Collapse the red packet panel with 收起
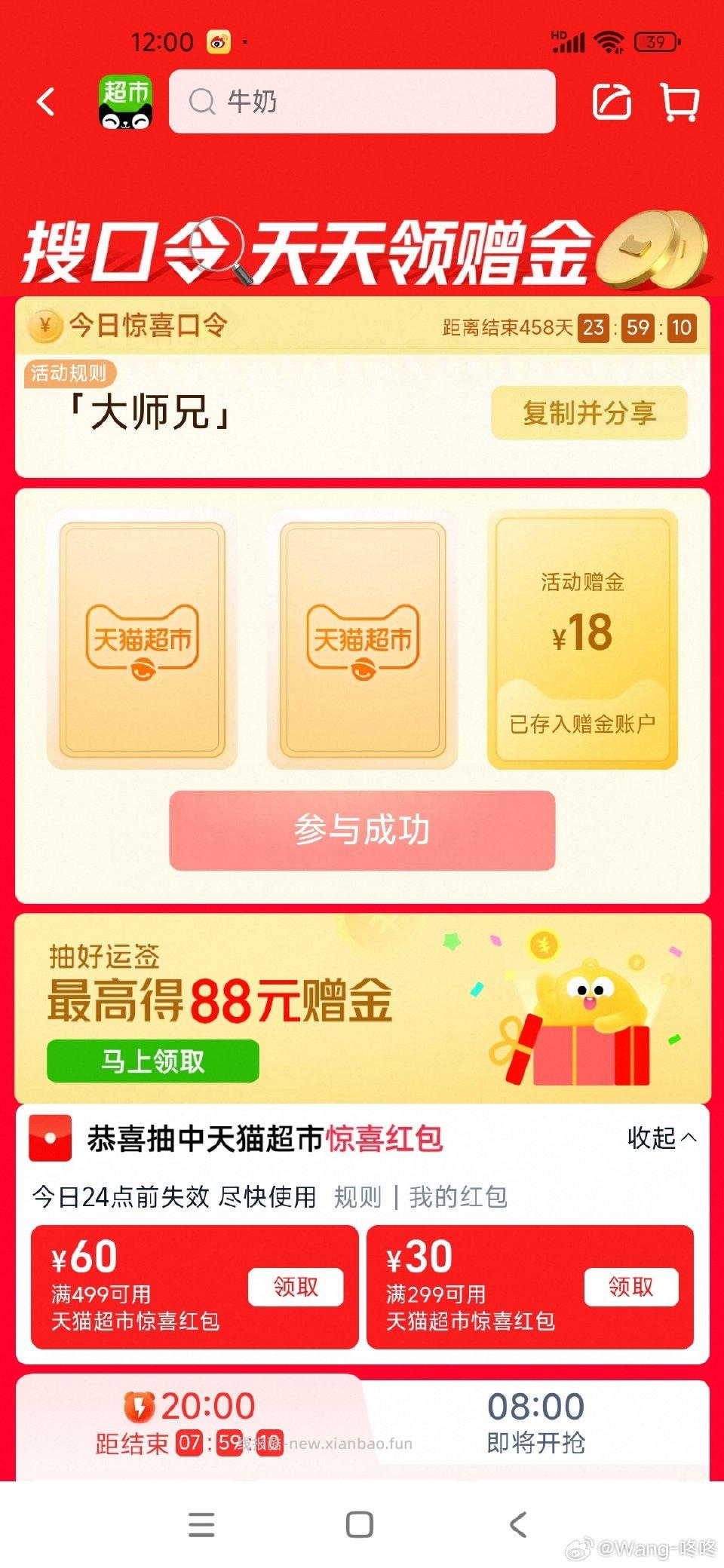The image size is (724, 1568). tap(661, 1138)
